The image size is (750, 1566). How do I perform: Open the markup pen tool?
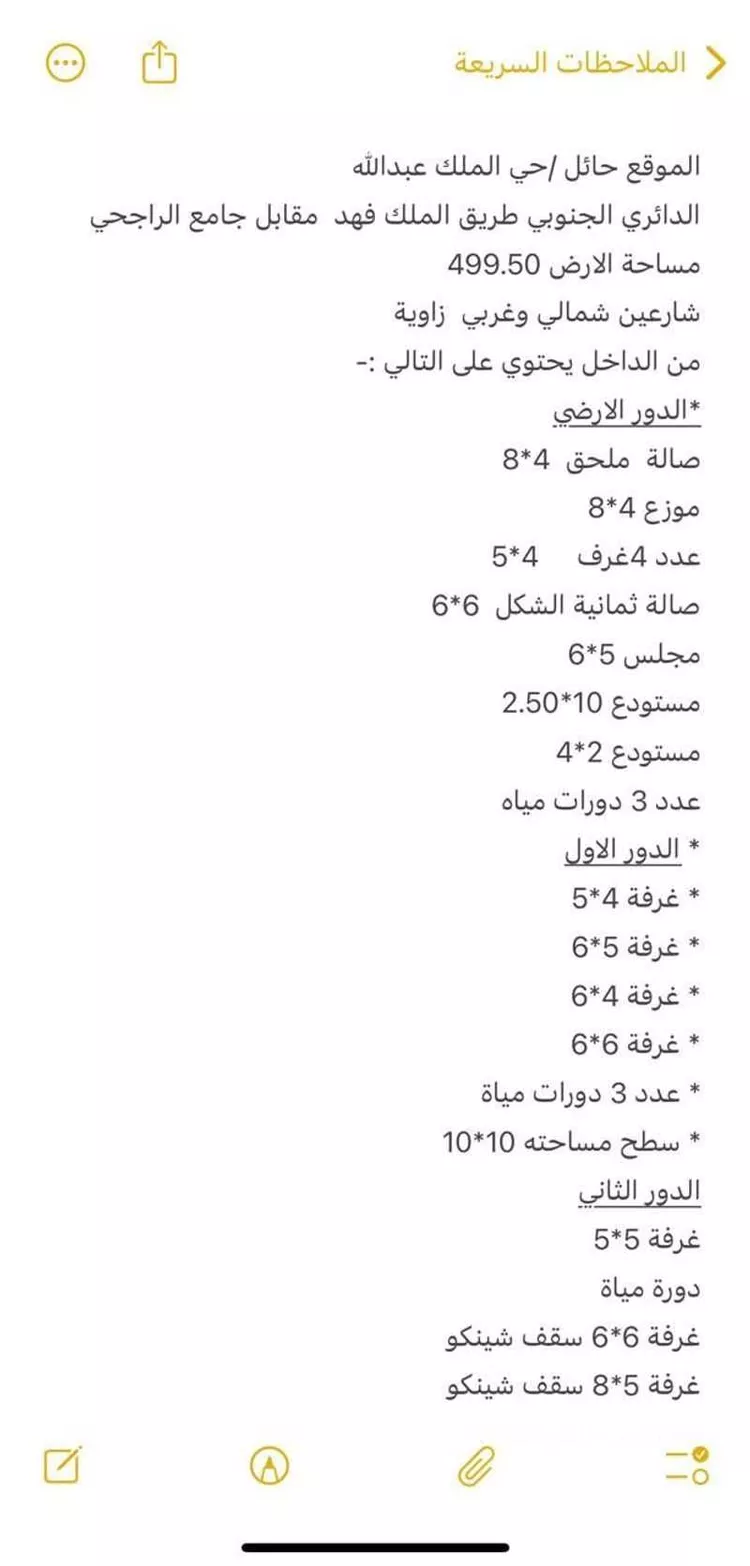click(269, 1466)
